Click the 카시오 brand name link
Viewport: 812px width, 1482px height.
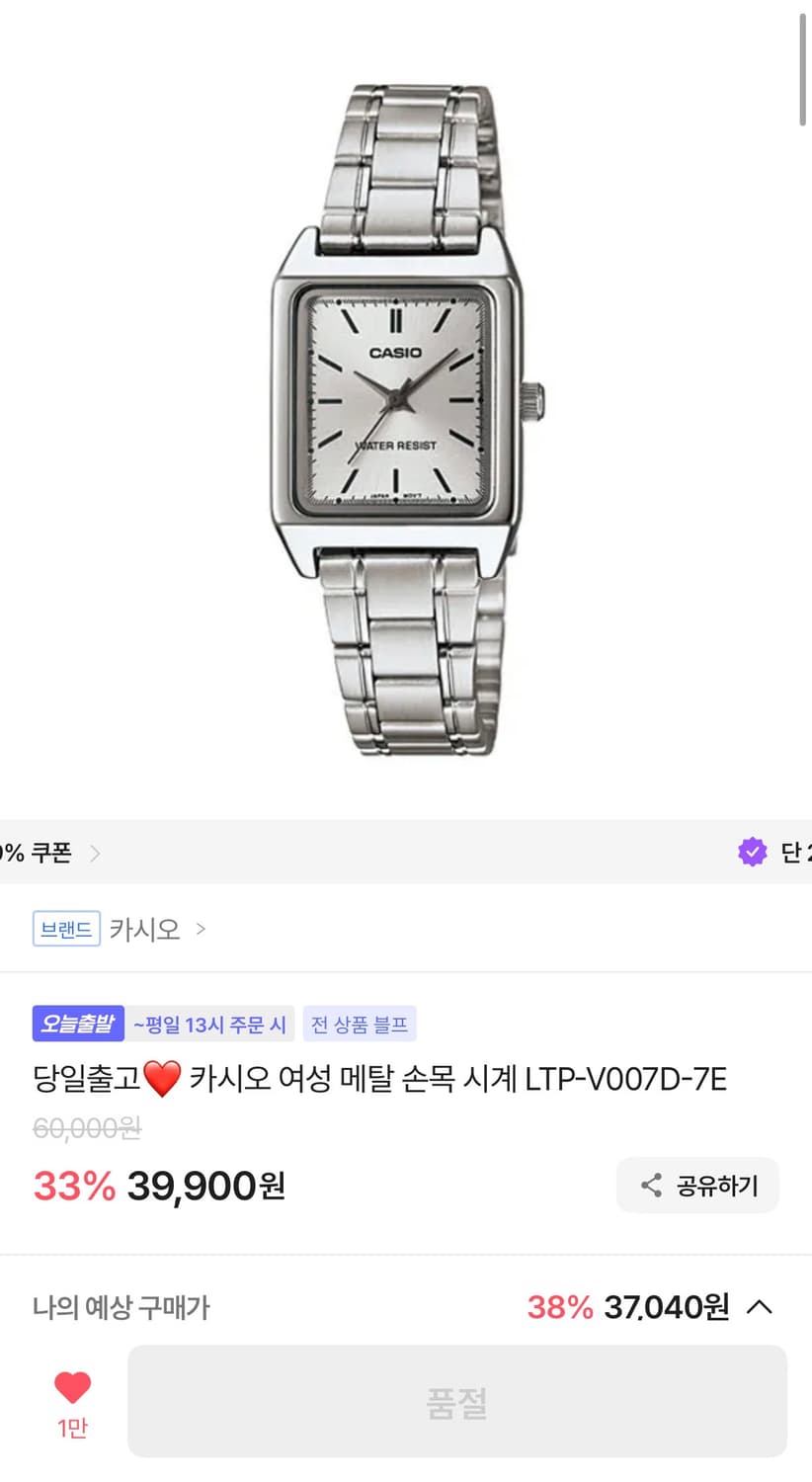point(143,929)
